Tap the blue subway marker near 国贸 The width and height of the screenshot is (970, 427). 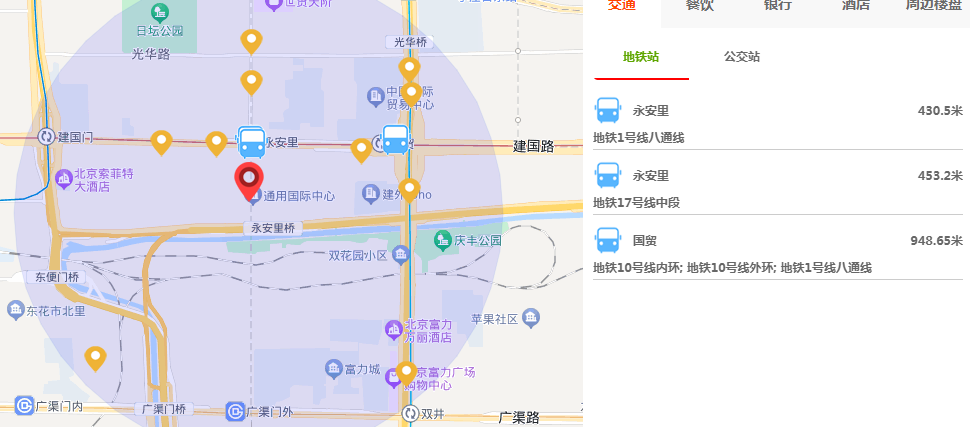tap(396, 139)
